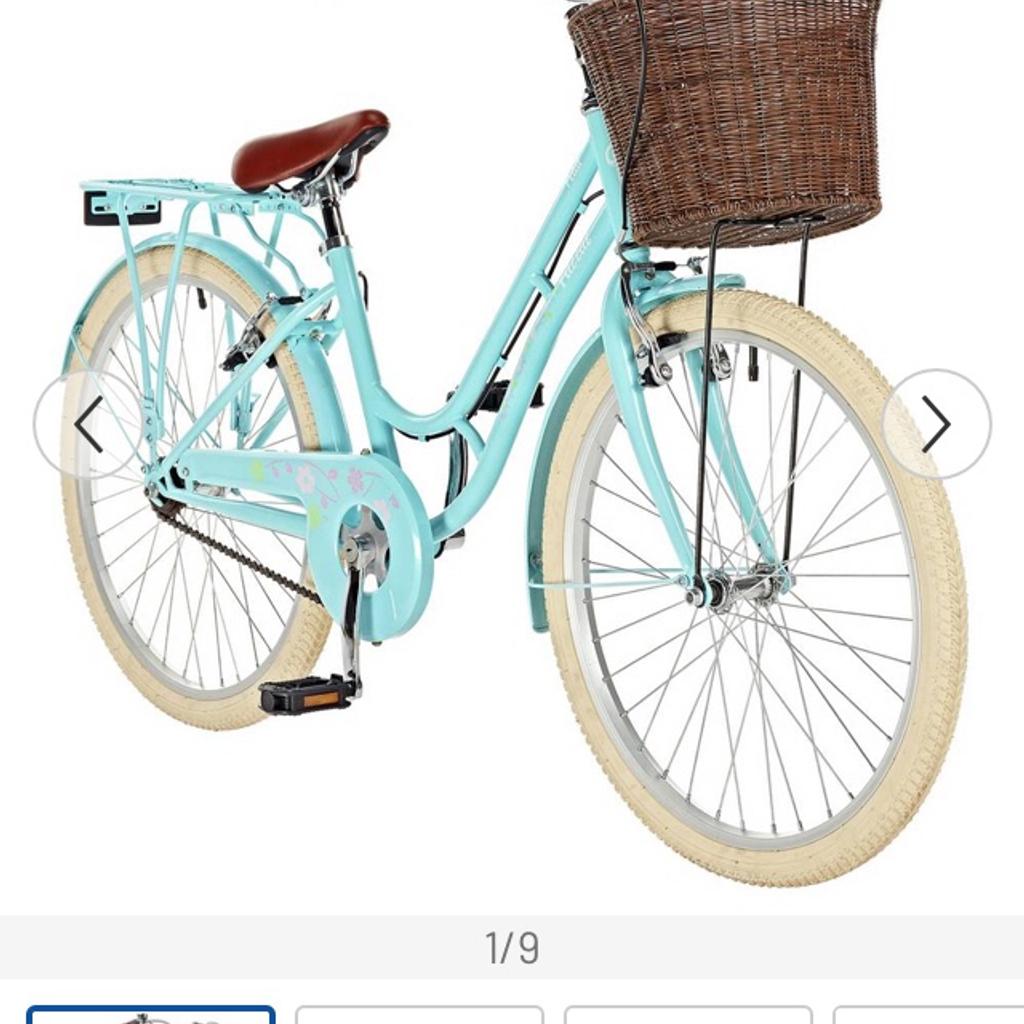Show the next product image
Viewport: 1024px width, 1024px height.
tap(936, 424)
